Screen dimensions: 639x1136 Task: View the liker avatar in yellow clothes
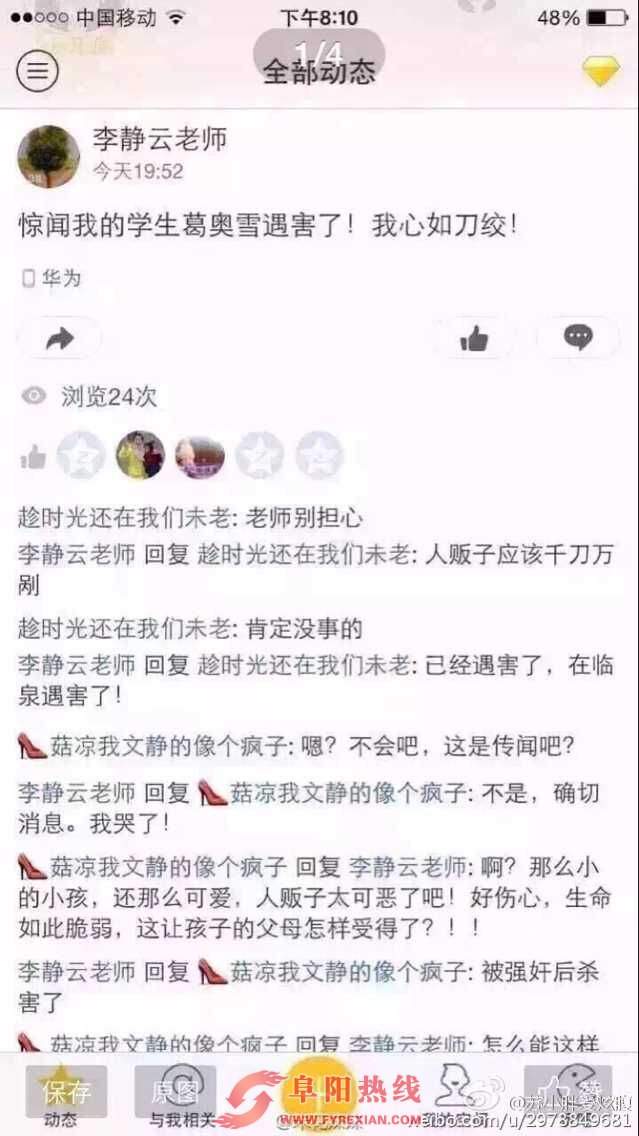(x=140, y=456)
